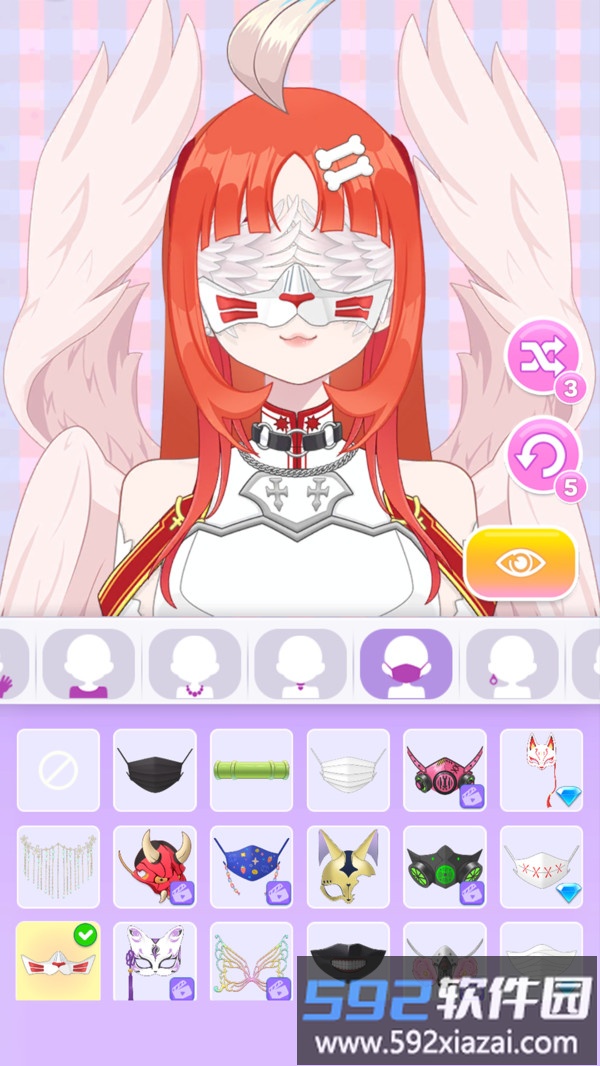Choose the green bamboo mouthpiece
This screenshot has width=600, height=1066.
point(251,770)
